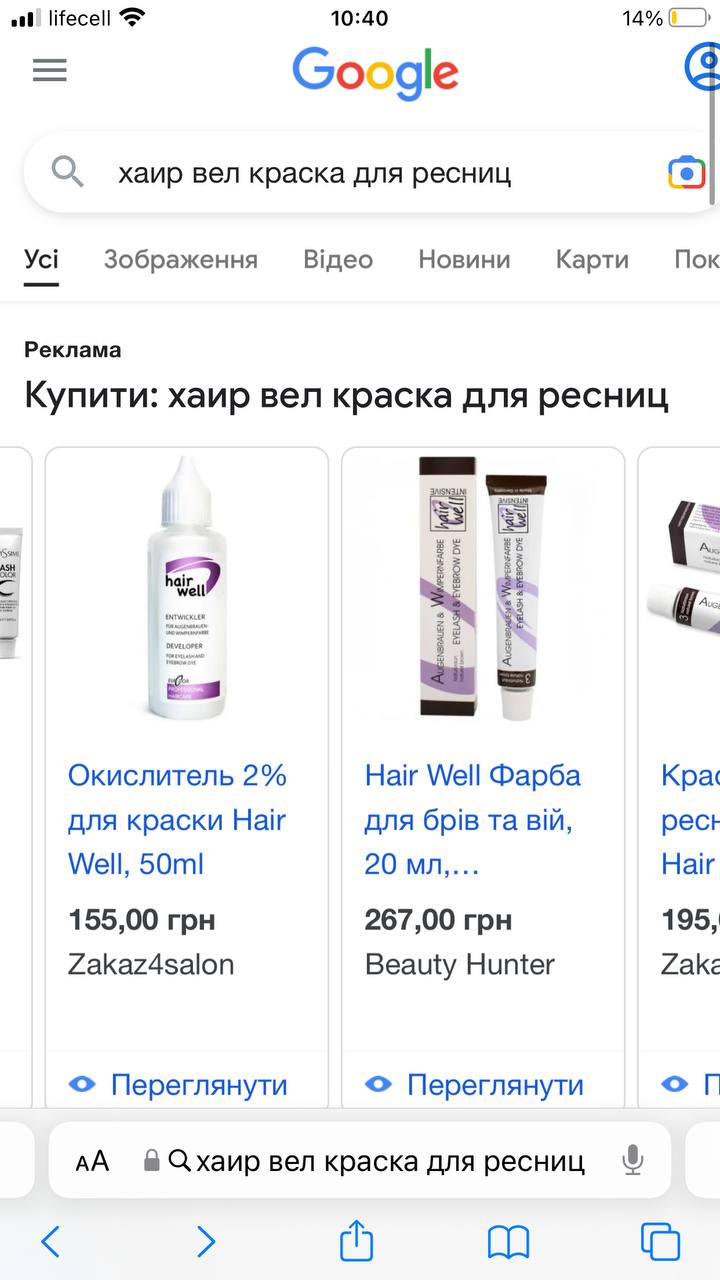Switch to the Відео tab
This screenshot has width=720, height=1280.
pos(338,259)
